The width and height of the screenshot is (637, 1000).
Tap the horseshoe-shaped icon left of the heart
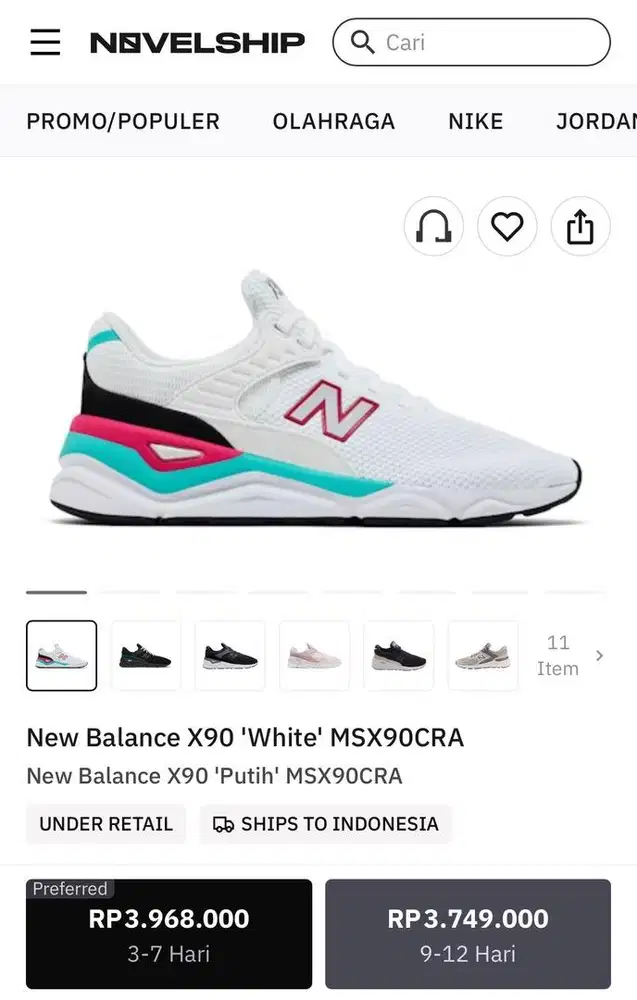click(x=433, y=226)
